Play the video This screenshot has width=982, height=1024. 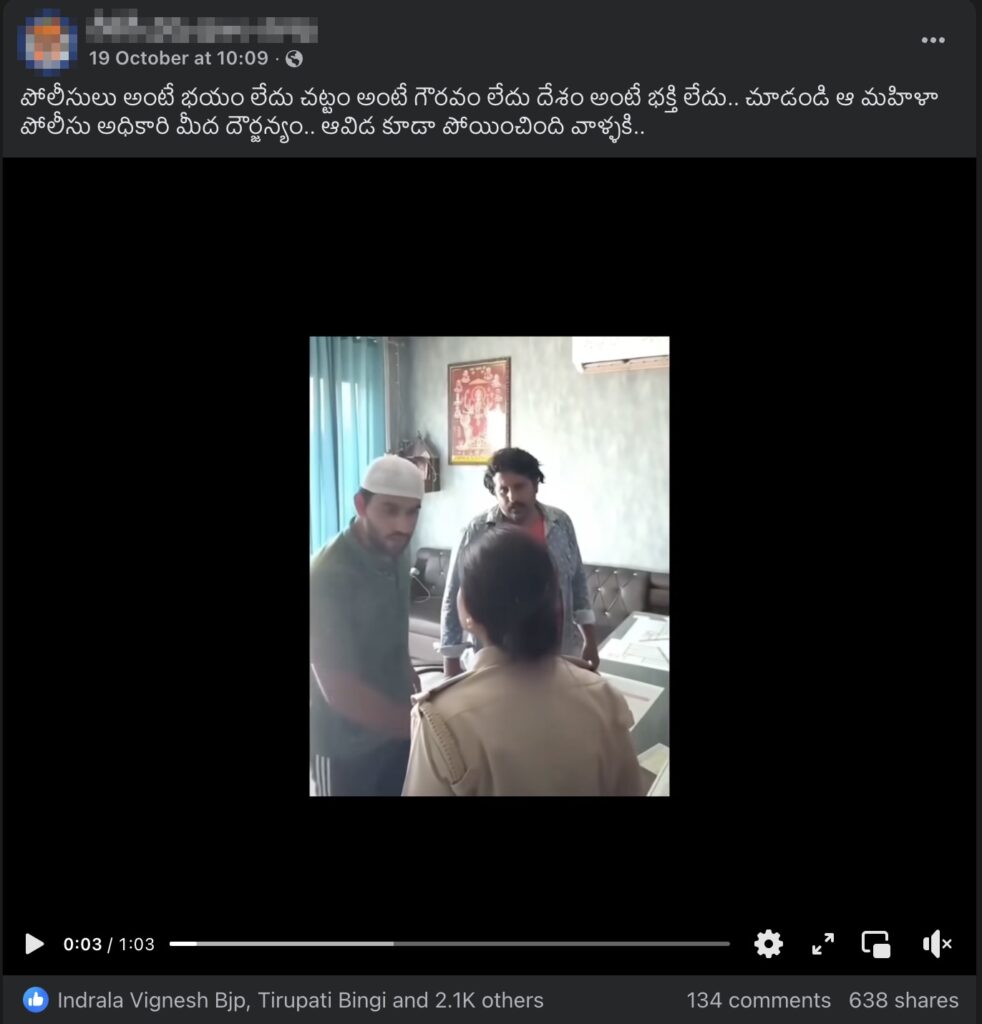click(x=34, y=944)
